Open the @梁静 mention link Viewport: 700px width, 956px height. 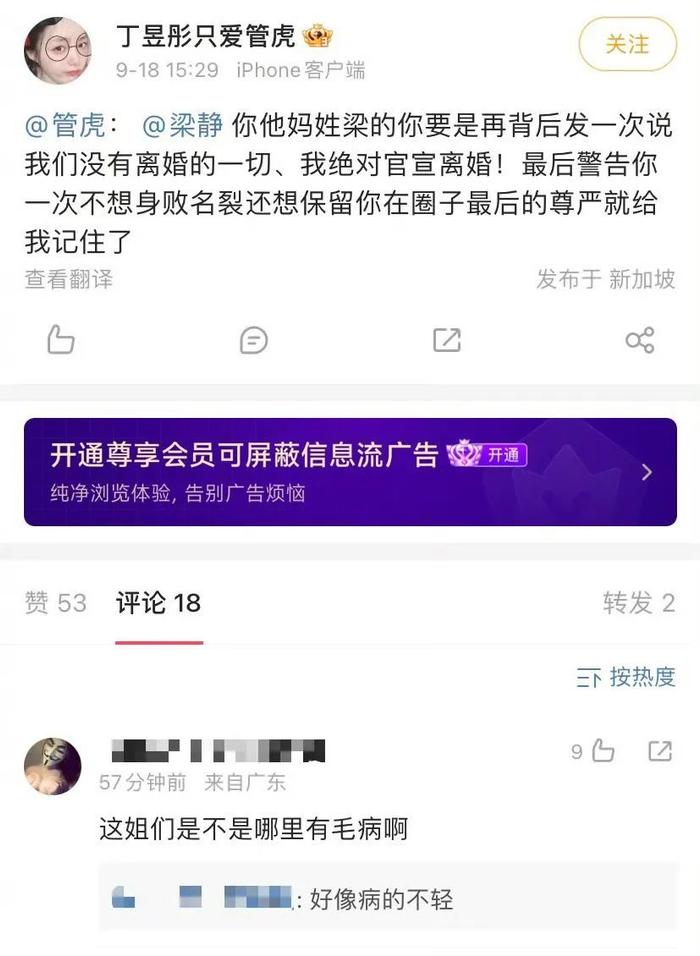(x=183, y=128)
